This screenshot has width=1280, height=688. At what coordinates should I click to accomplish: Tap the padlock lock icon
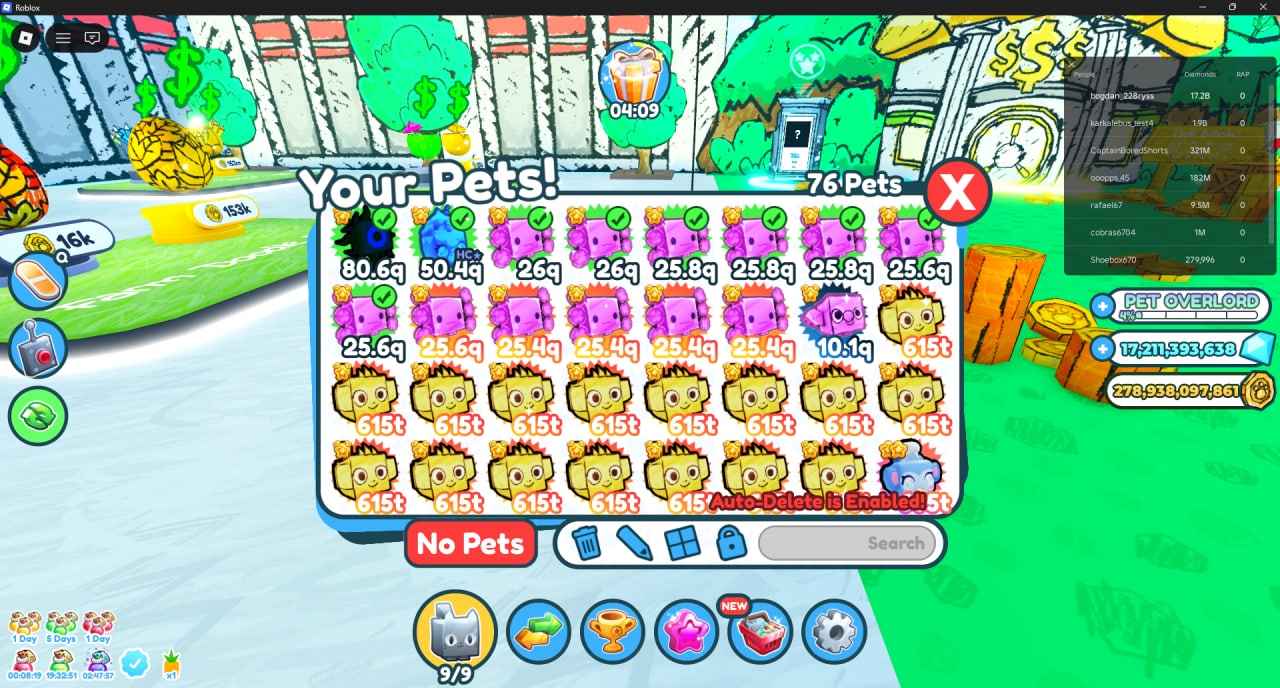tap(732, 543)
